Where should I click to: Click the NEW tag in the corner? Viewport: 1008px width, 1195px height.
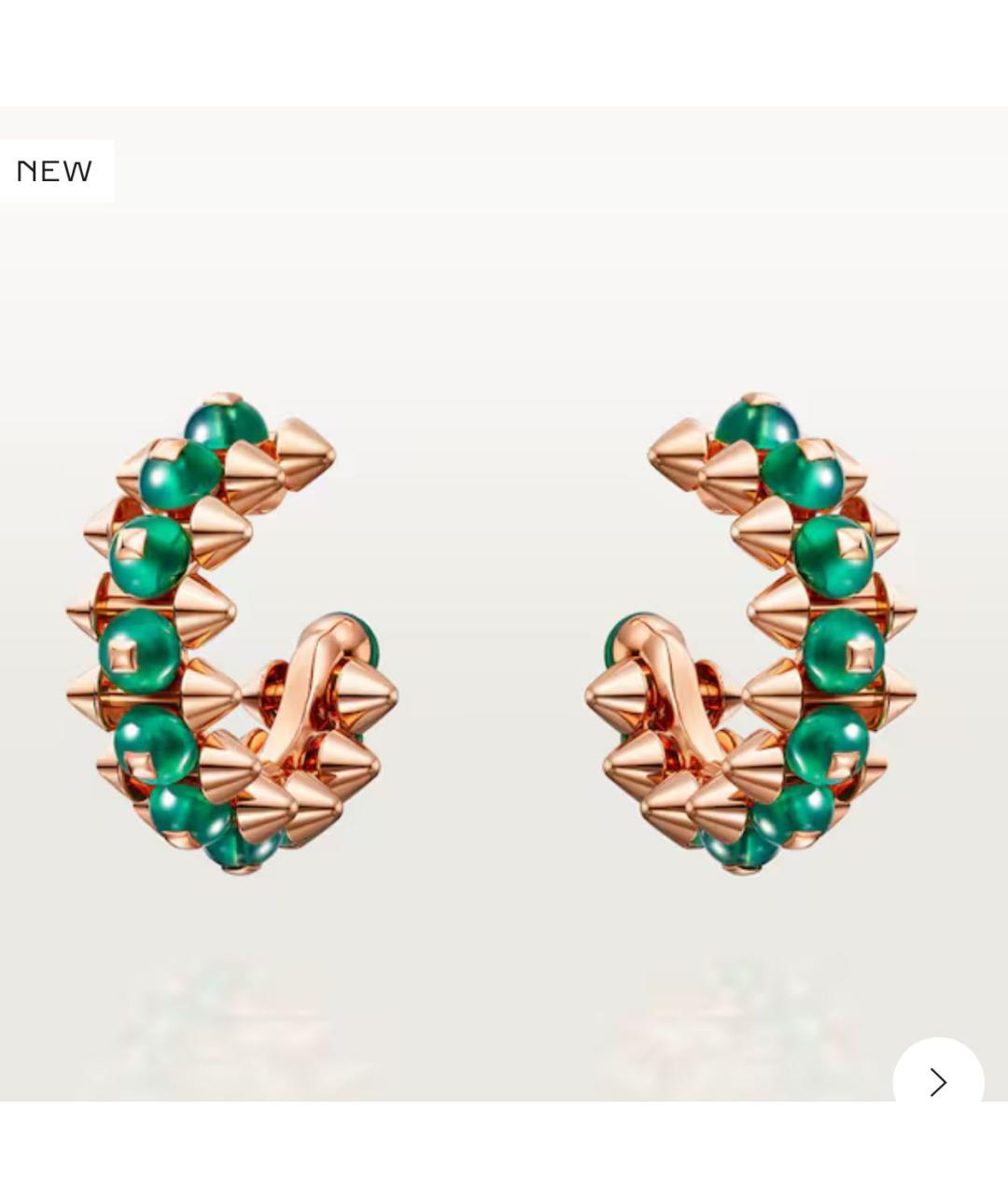pos(54,170)
